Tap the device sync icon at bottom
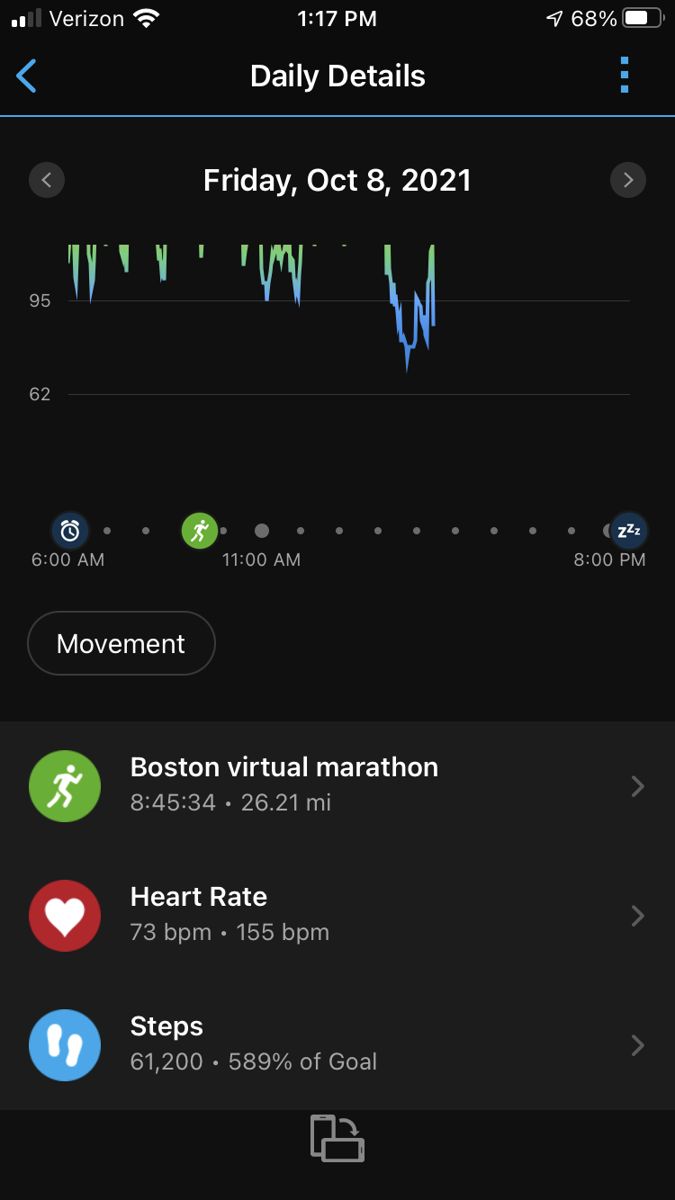This screenshot has height=1200, width=675. pos(337,1138)
